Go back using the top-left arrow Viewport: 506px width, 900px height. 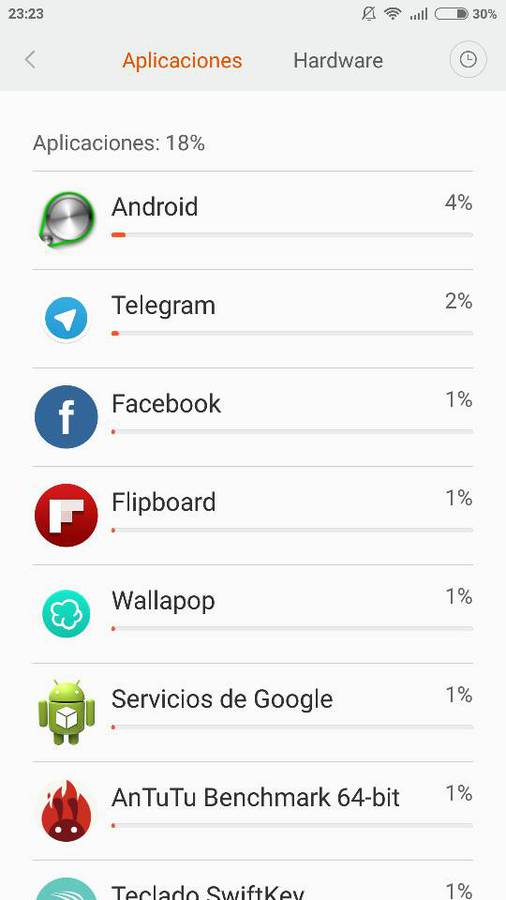[30, 60]
